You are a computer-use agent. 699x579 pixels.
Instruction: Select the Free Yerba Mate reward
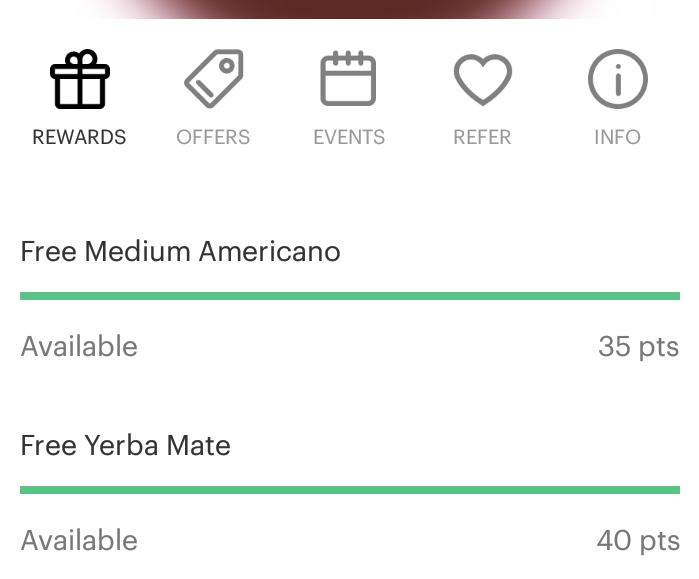[126, 445]
